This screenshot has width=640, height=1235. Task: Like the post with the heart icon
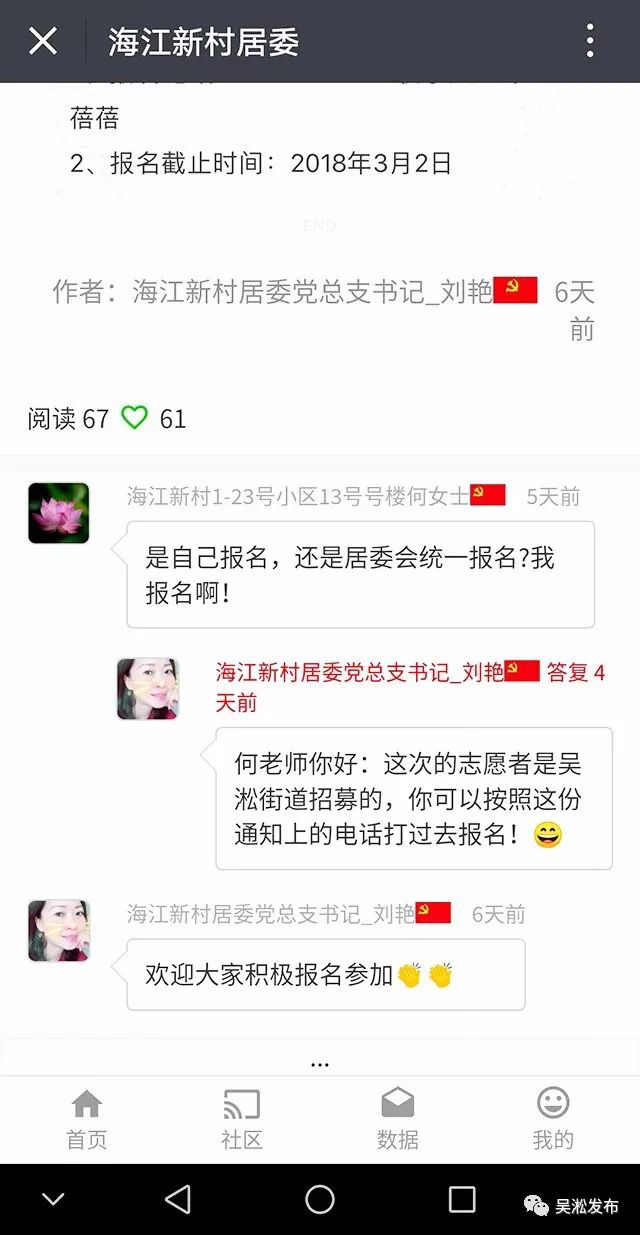coord(134,418)
